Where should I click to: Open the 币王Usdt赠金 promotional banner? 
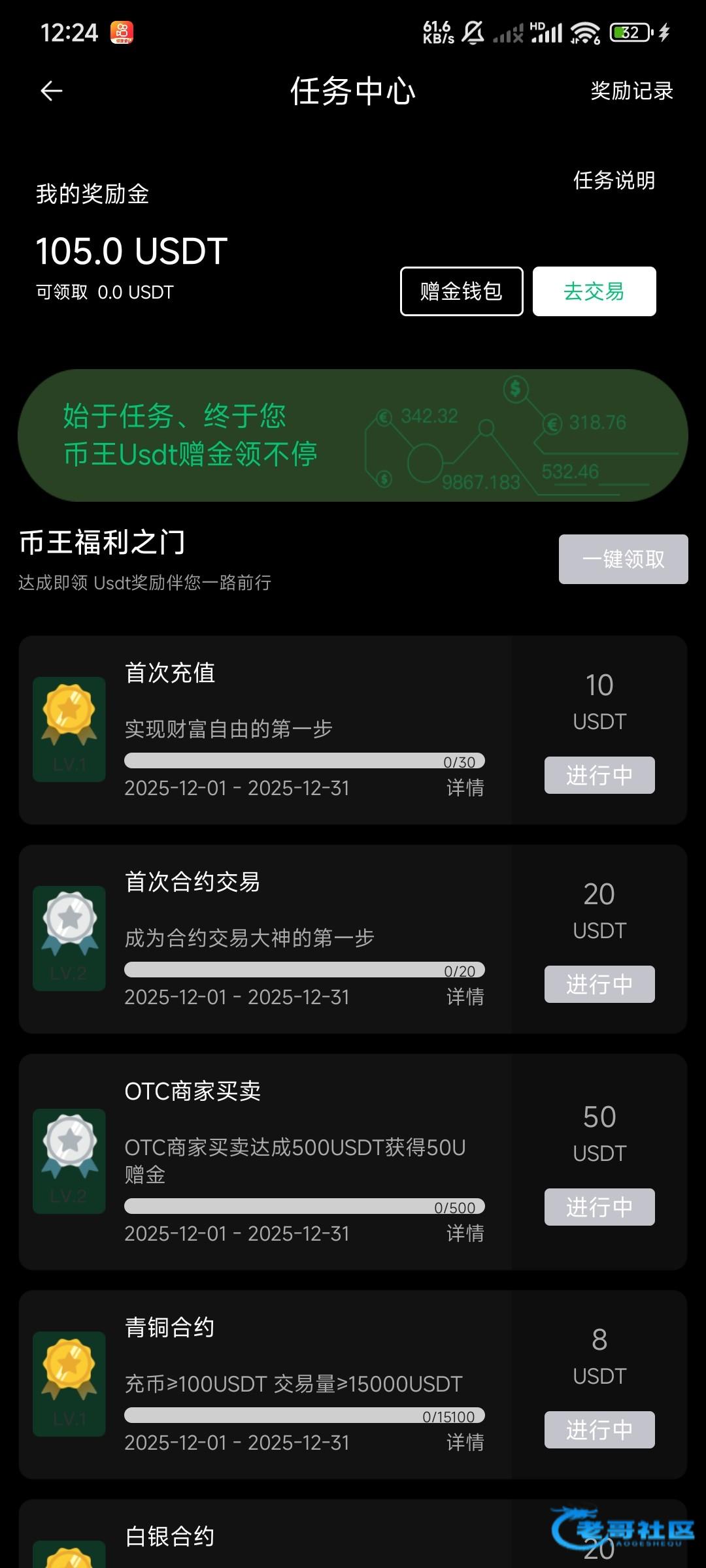click(x=353, y=435)
